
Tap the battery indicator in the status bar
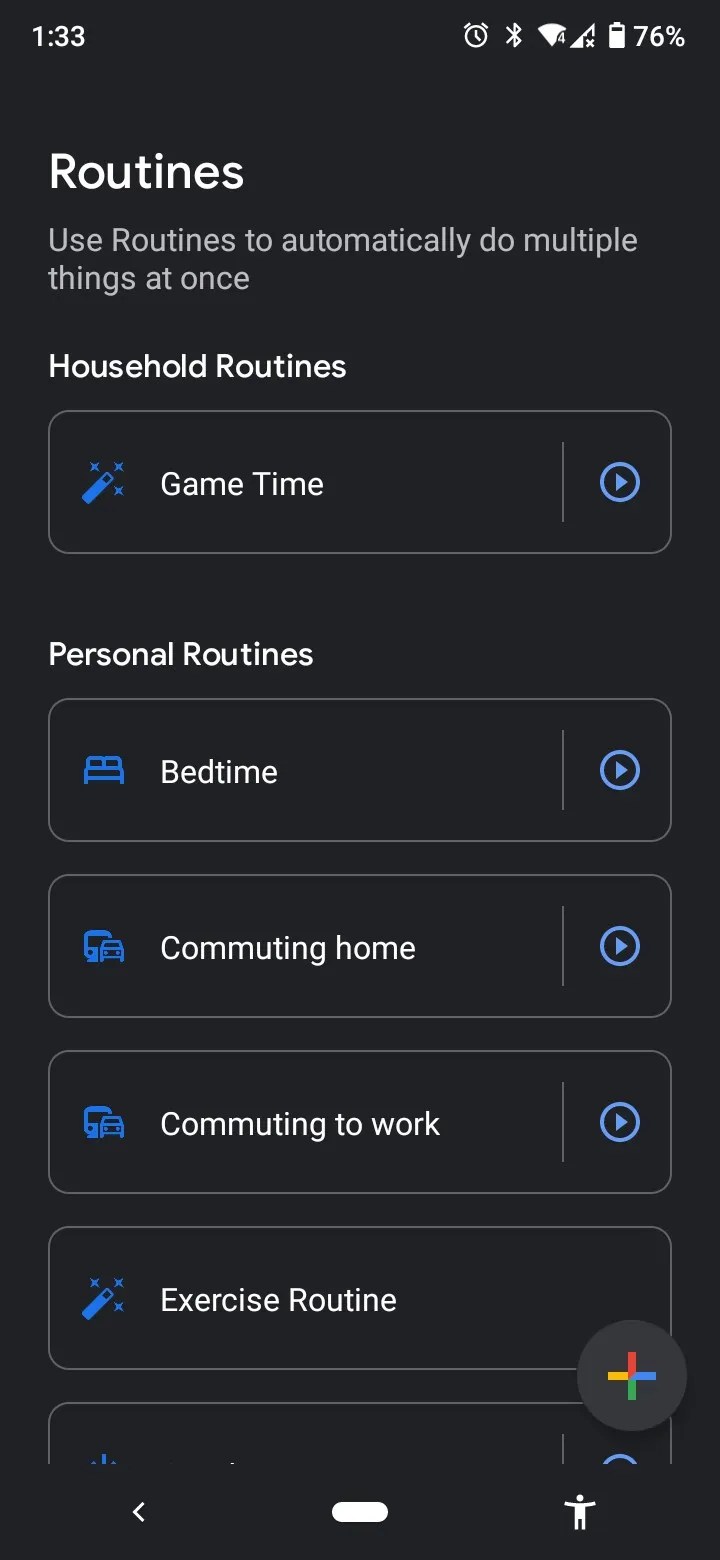pos(620,36)
